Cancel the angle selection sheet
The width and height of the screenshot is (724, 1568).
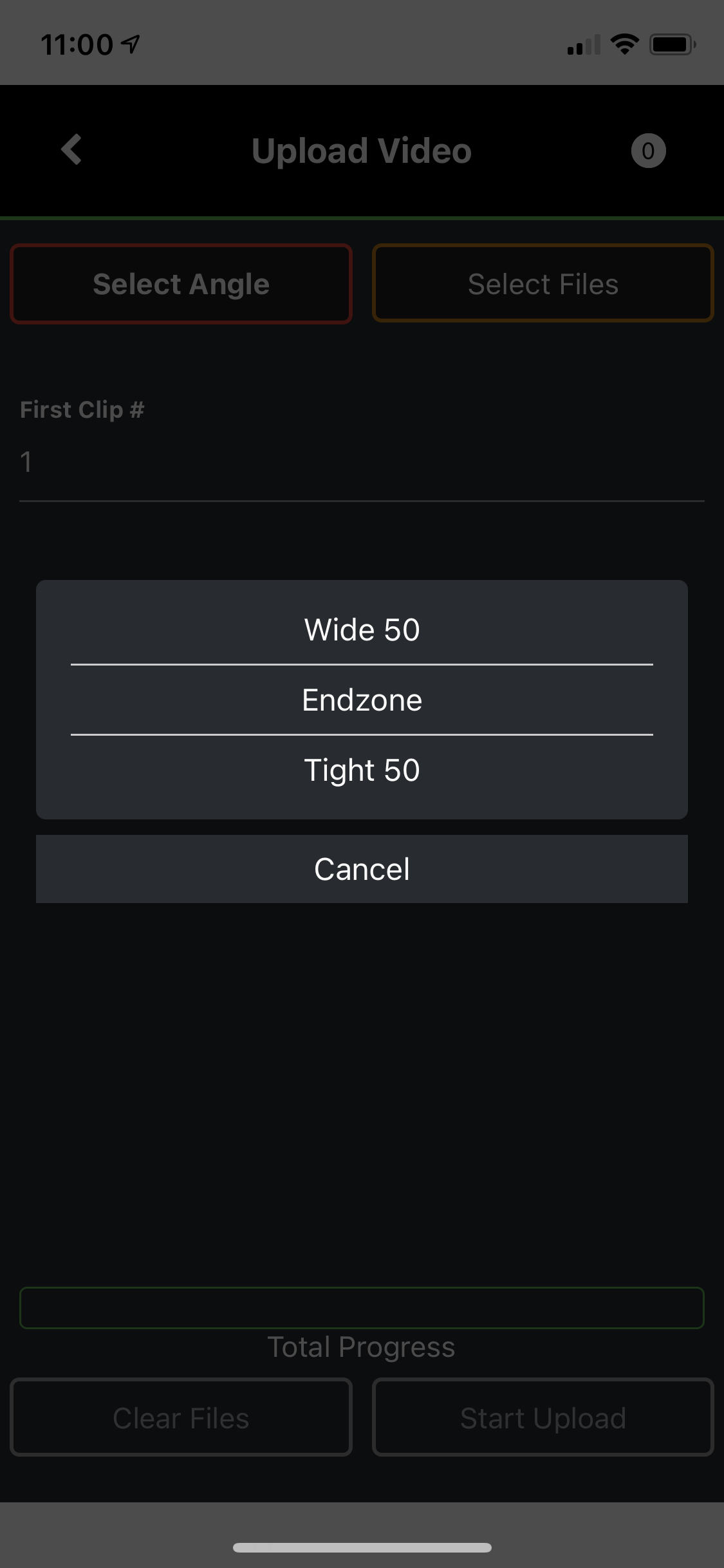coord(362,869)
